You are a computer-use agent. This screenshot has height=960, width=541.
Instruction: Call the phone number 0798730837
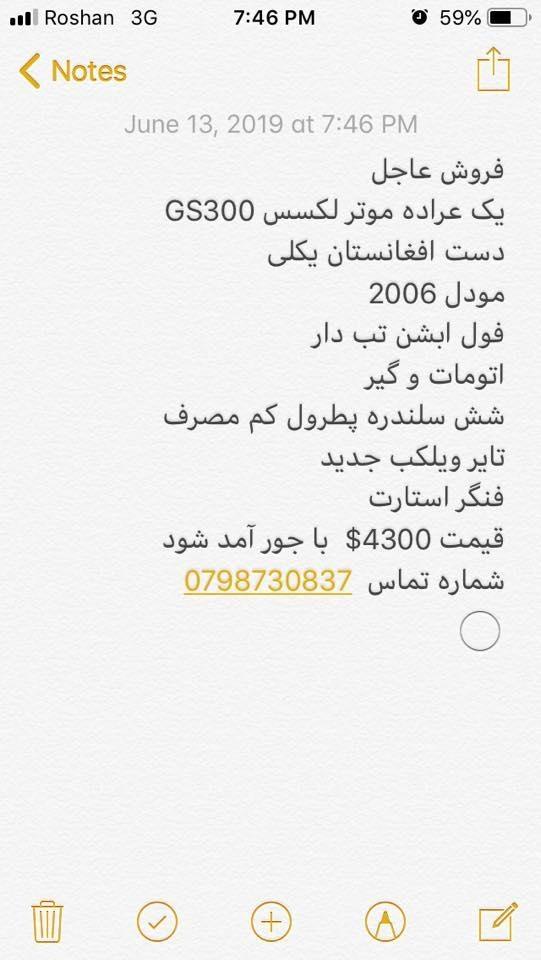click(268, 580)
